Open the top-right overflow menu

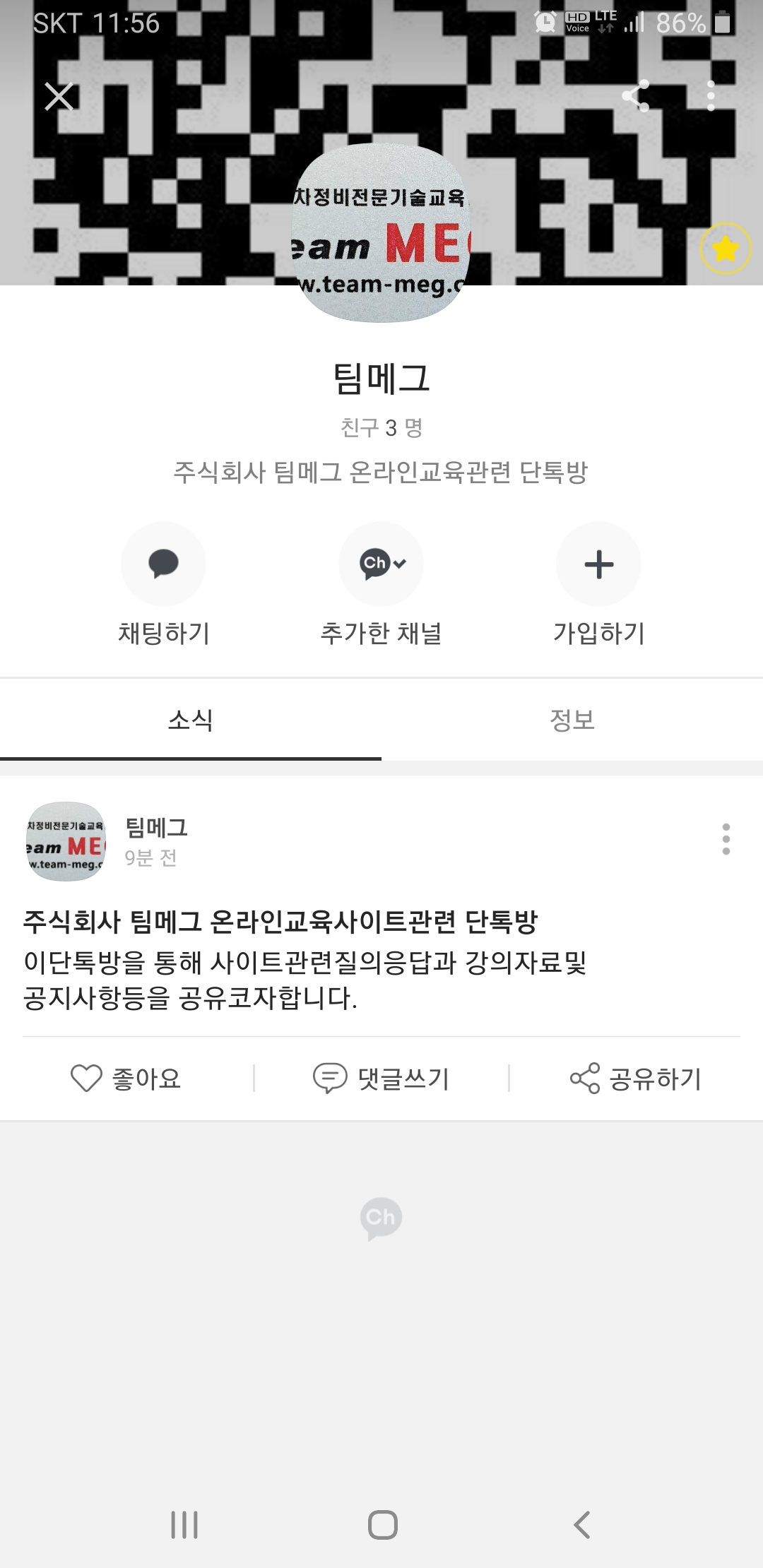point(711,96)
